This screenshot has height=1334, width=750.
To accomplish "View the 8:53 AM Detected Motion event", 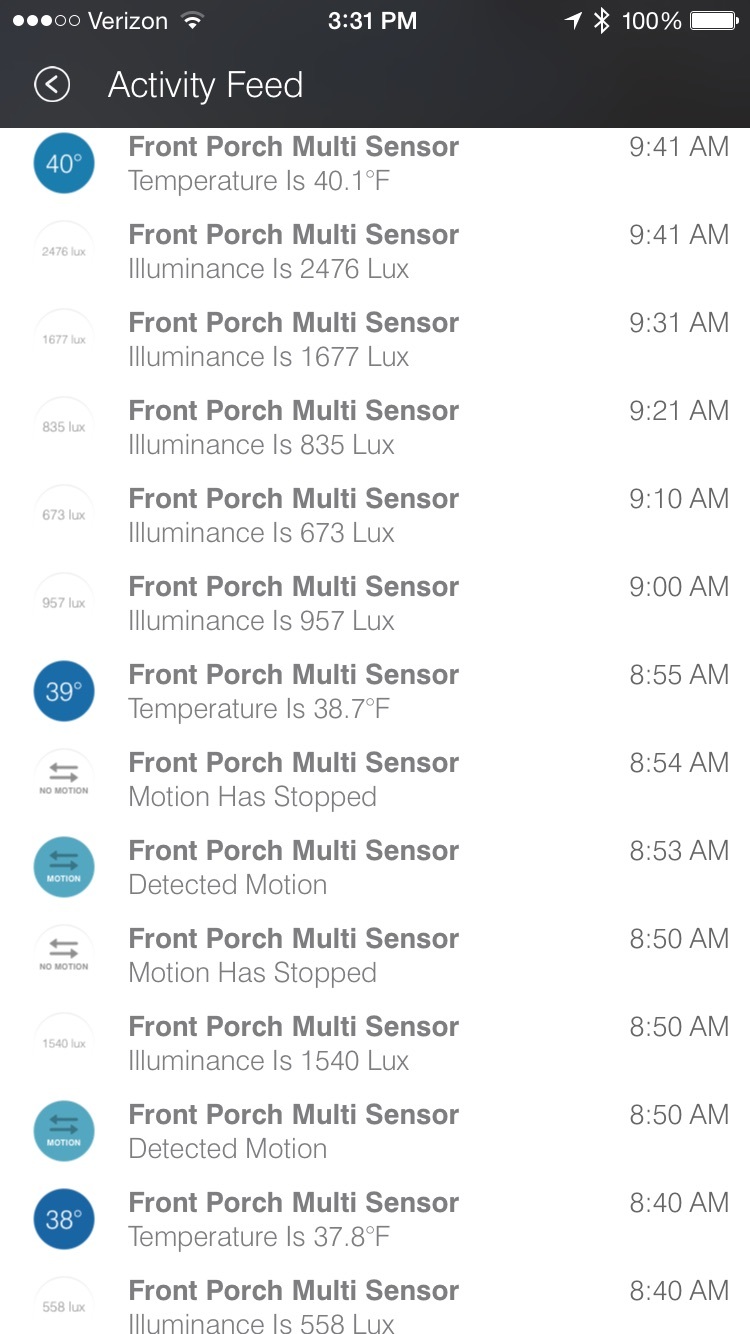I will [375, 867].
